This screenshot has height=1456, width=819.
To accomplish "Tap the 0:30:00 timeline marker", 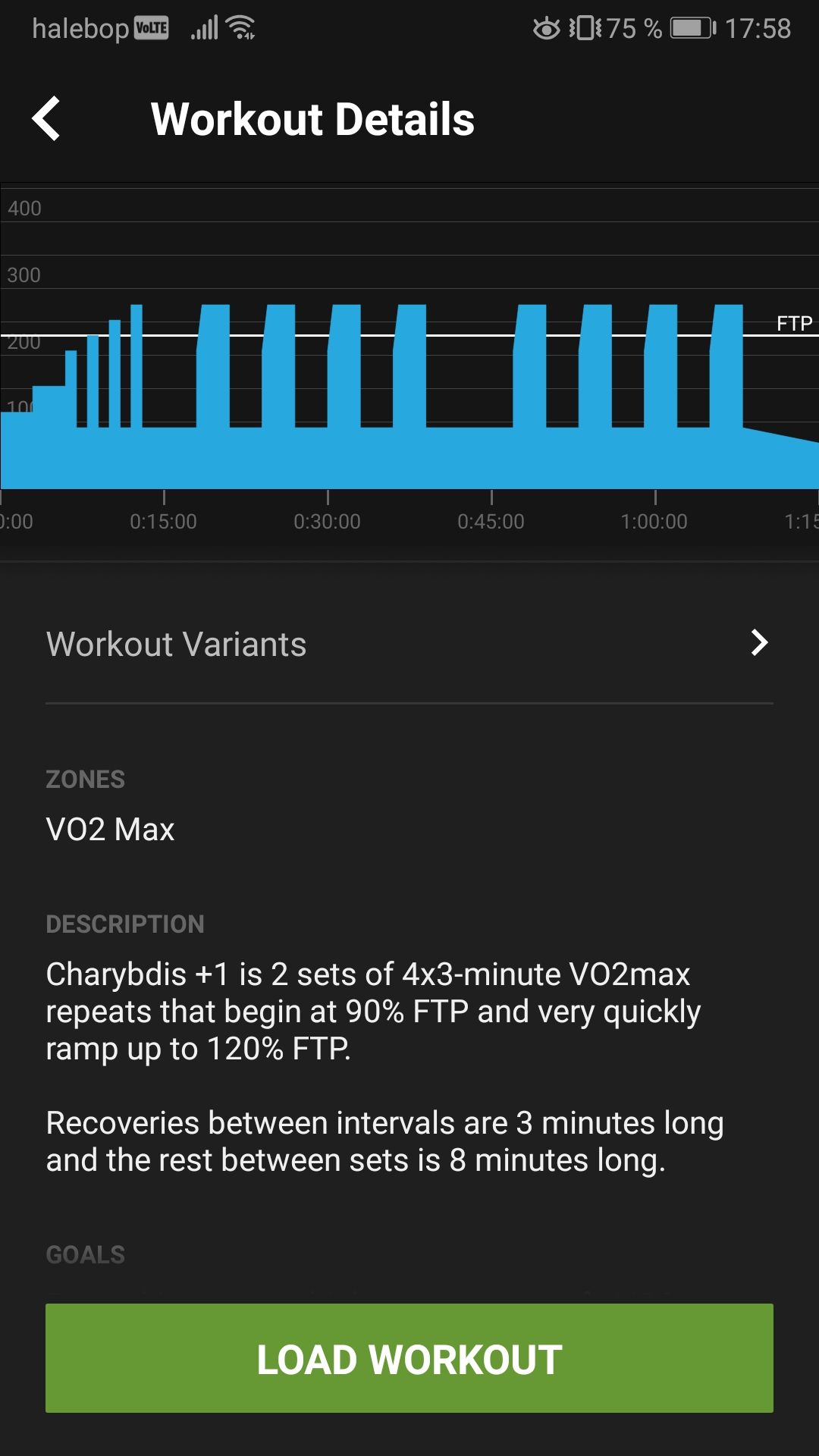I will (328, 521).
